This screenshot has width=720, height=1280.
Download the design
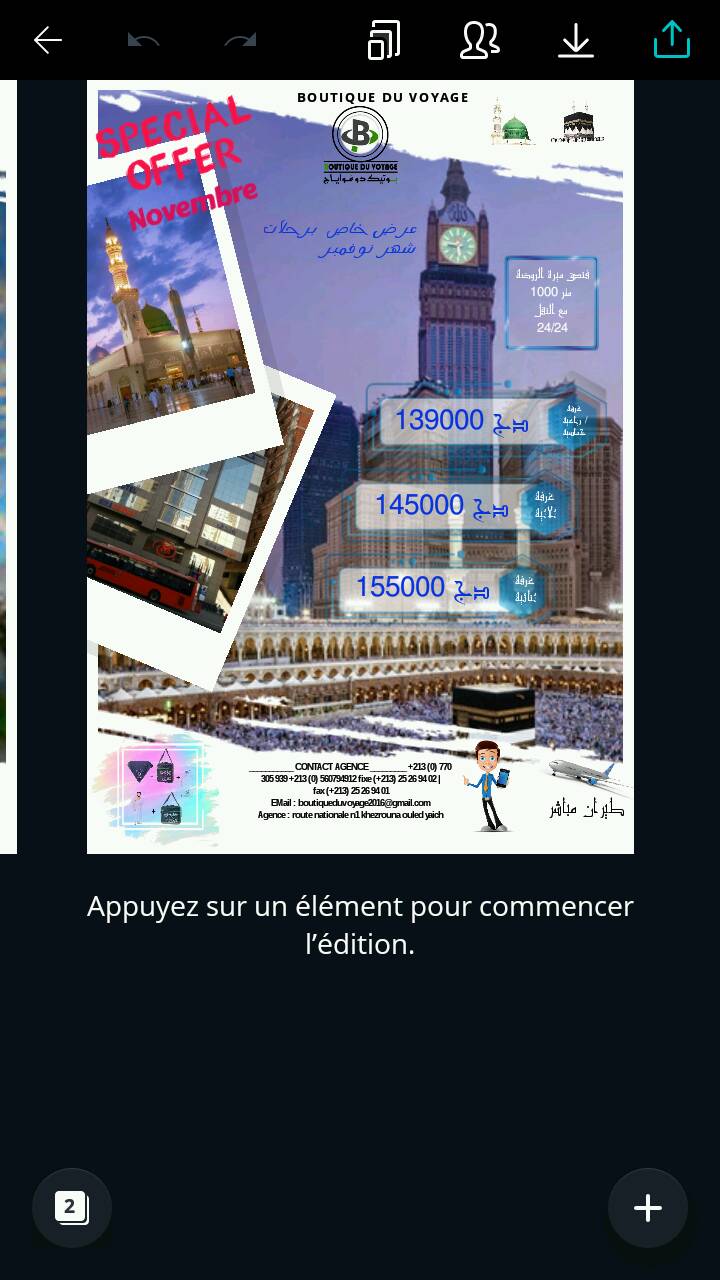click(576, 40)
